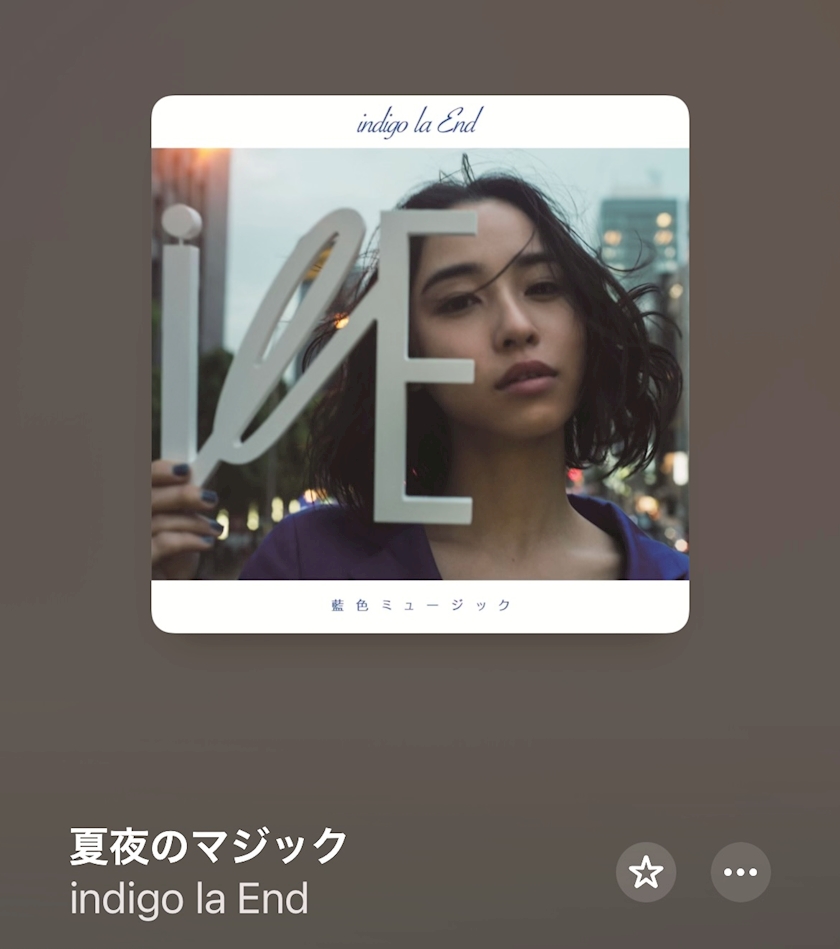Tap the indigo la End album artwork

[420, 364]
